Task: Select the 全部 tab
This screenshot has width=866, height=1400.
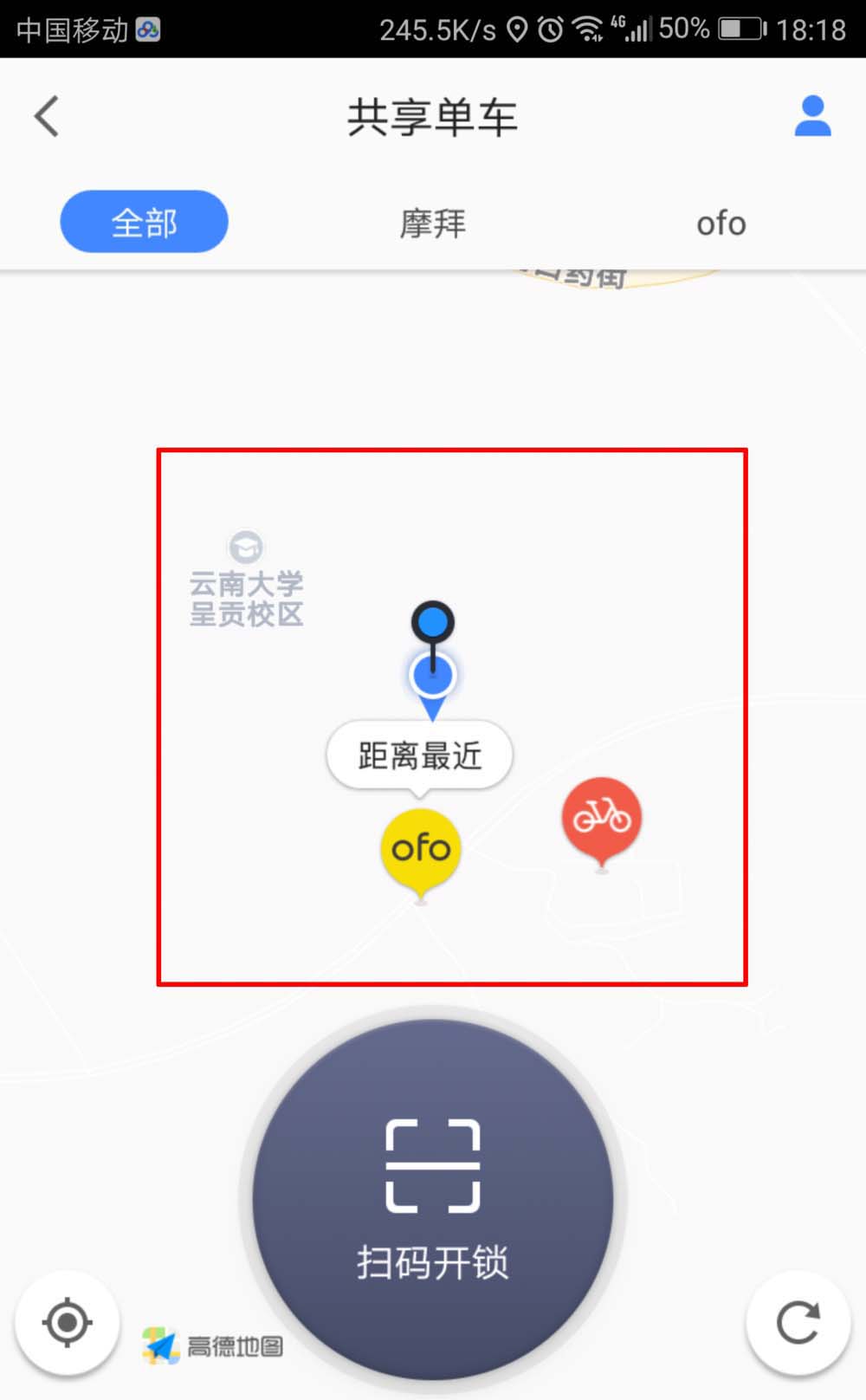Action: [144, 223]
